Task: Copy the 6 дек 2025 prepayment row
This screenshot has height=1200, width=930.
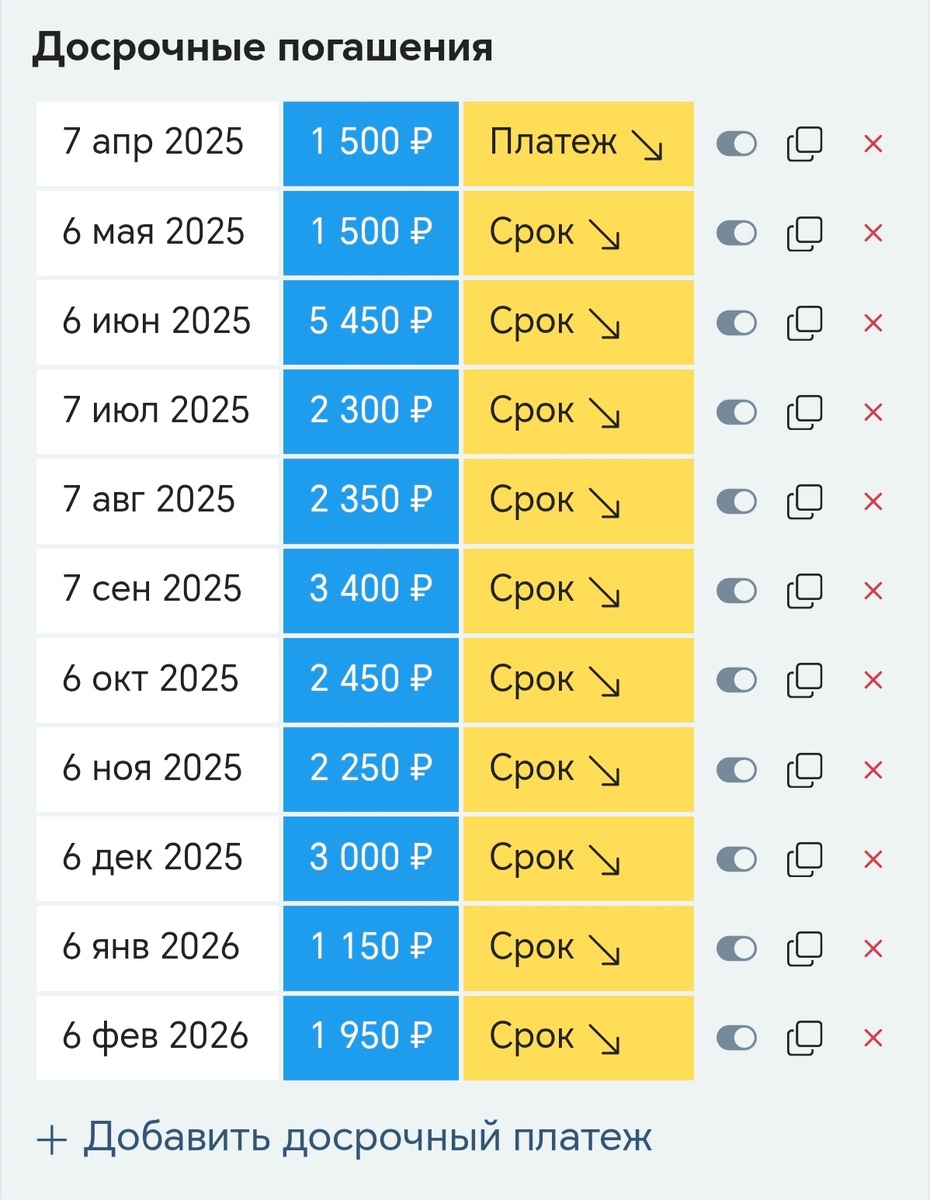Action: coord(805,858)
